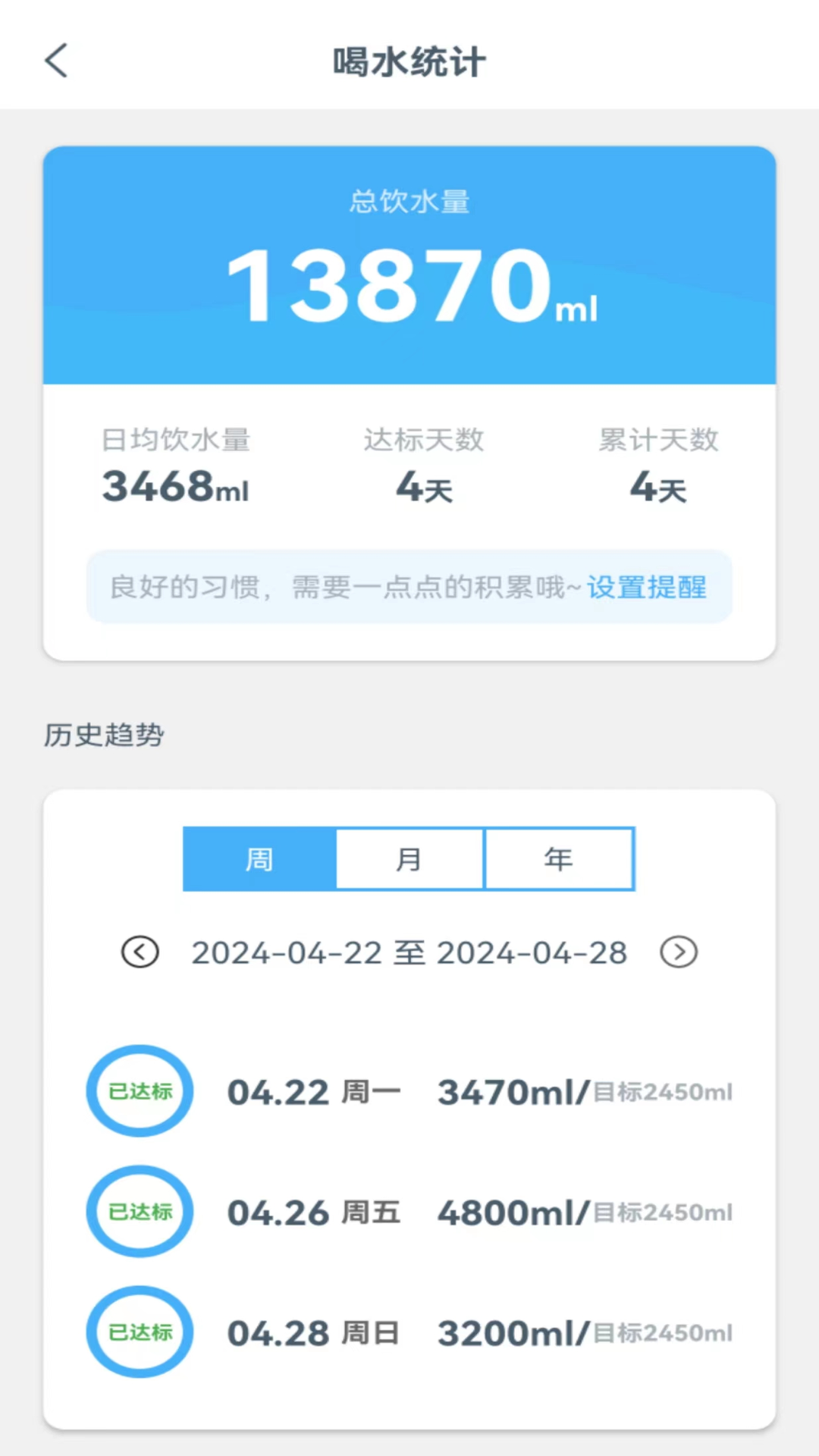
Task: Click the back arrow to exit statistics
Action: click(56, 61)
